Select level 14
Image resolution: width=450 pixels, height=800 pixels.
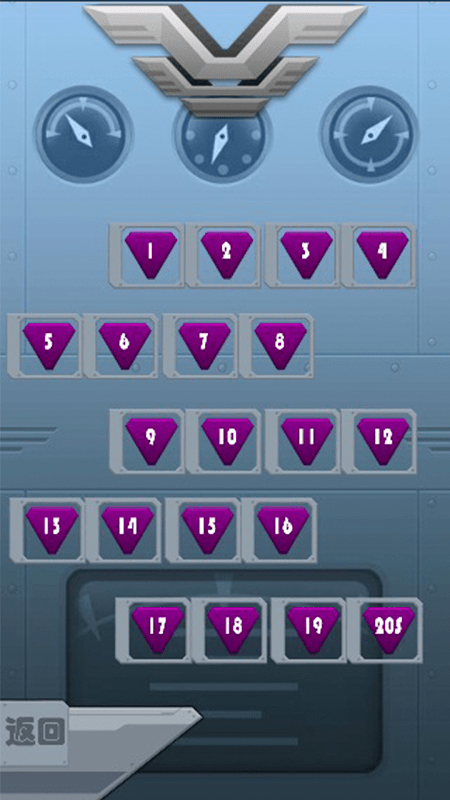pyautogui.click(x=124, y=530)
